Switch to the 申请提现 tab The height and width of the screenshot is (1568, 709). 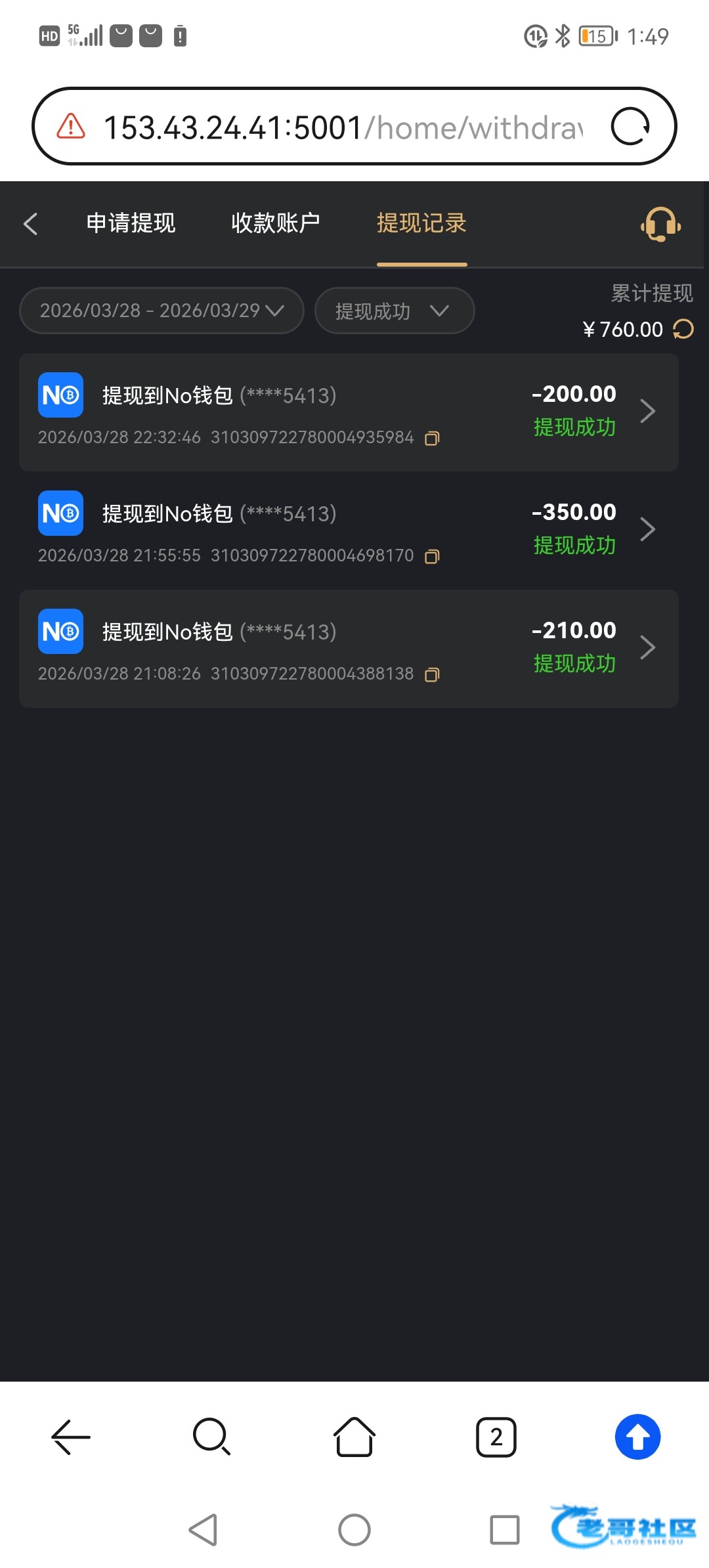(131, 223)
